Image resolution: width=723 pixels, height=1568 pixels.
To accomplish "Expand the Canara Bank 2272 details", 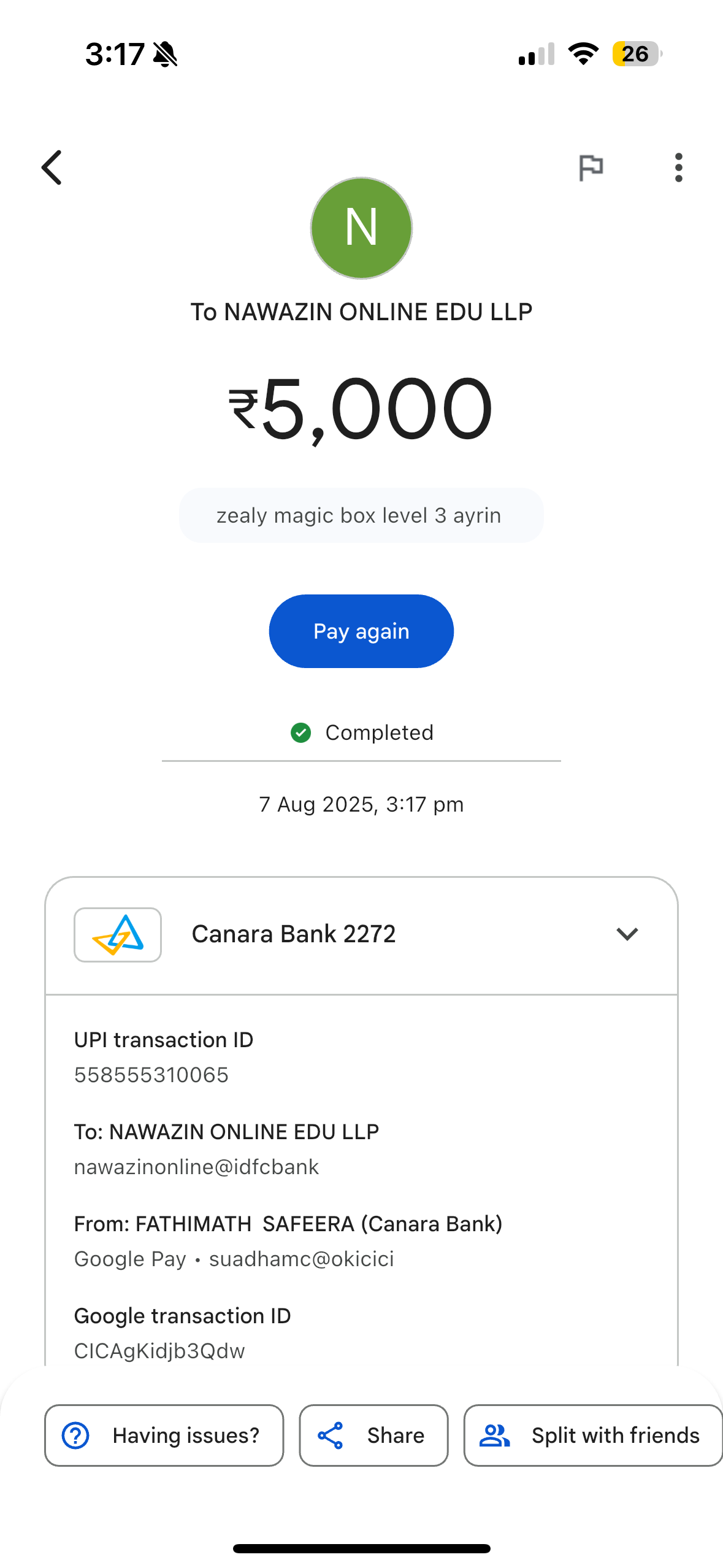I will pos(627,934).
